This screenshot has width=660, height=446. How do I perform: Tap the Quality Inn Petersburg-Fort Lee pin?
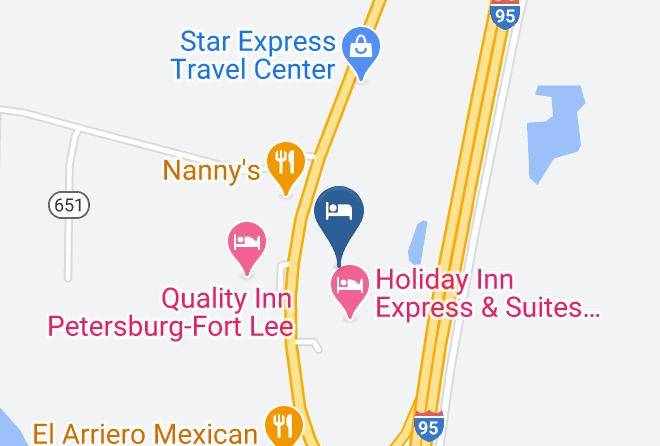(x=247, y=247)
